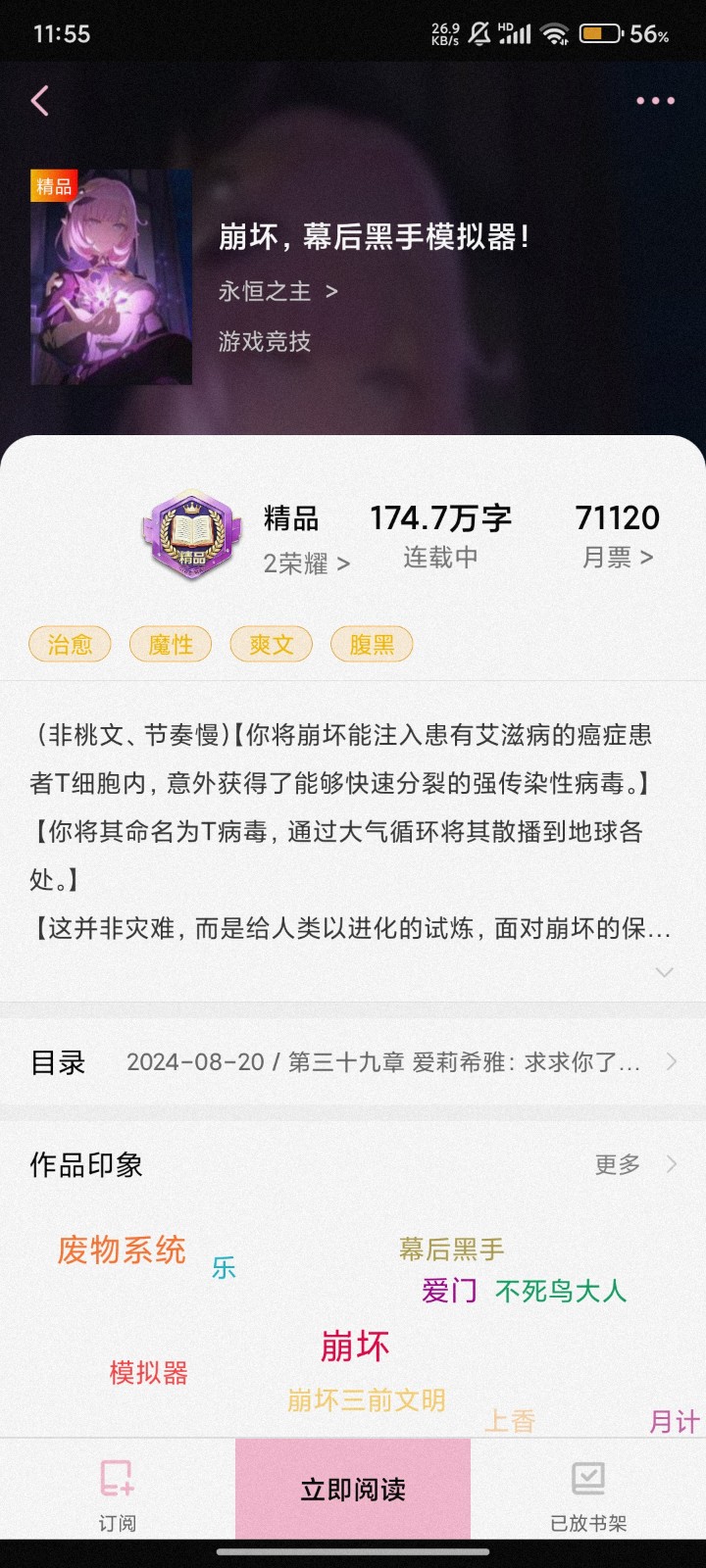
Task: Expand the full synopsis with the chevron
Action: coord(664,972)
